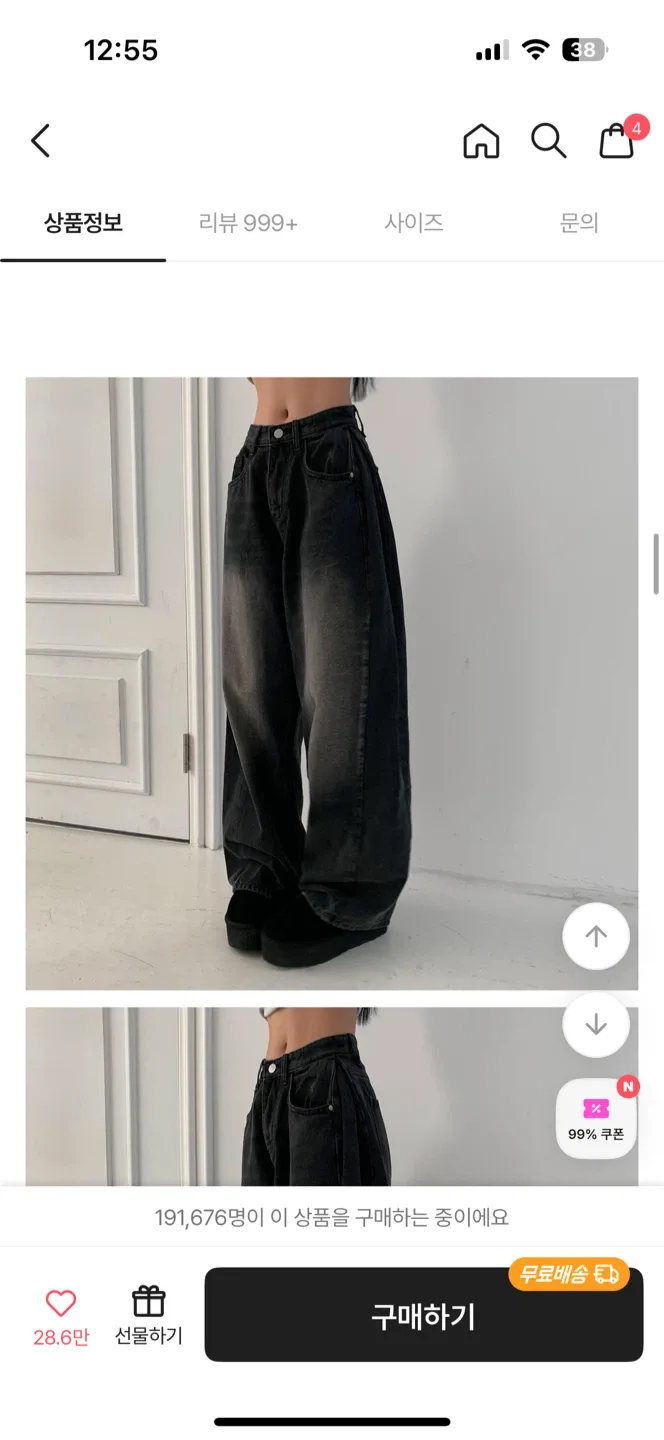Open the shopping bag with 4 items
The height and width of the screenshot is (1440, 664).
[618, 141]
